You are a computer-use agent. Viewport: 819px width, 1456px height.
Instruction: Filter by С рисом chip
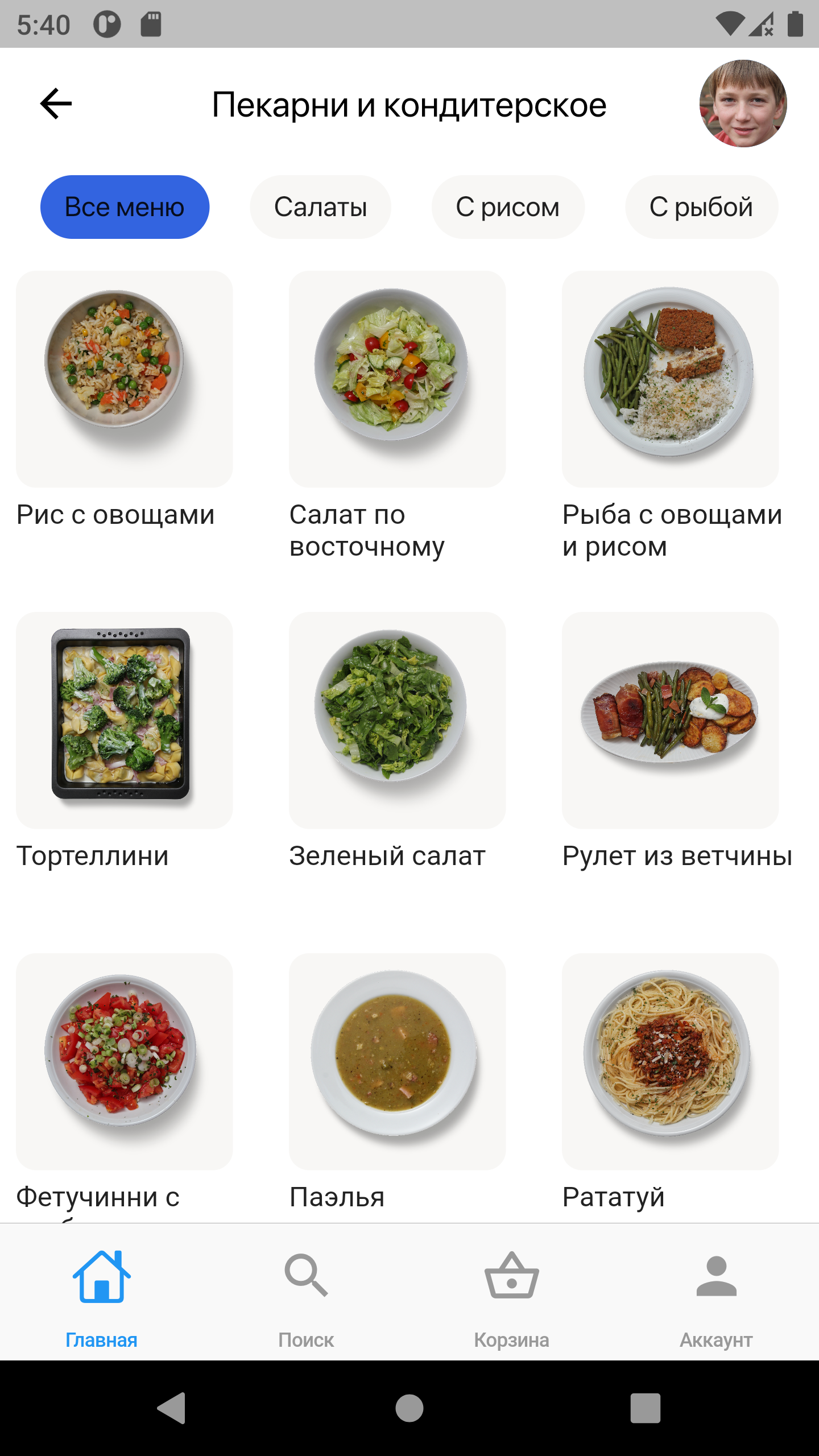[507, 207]
